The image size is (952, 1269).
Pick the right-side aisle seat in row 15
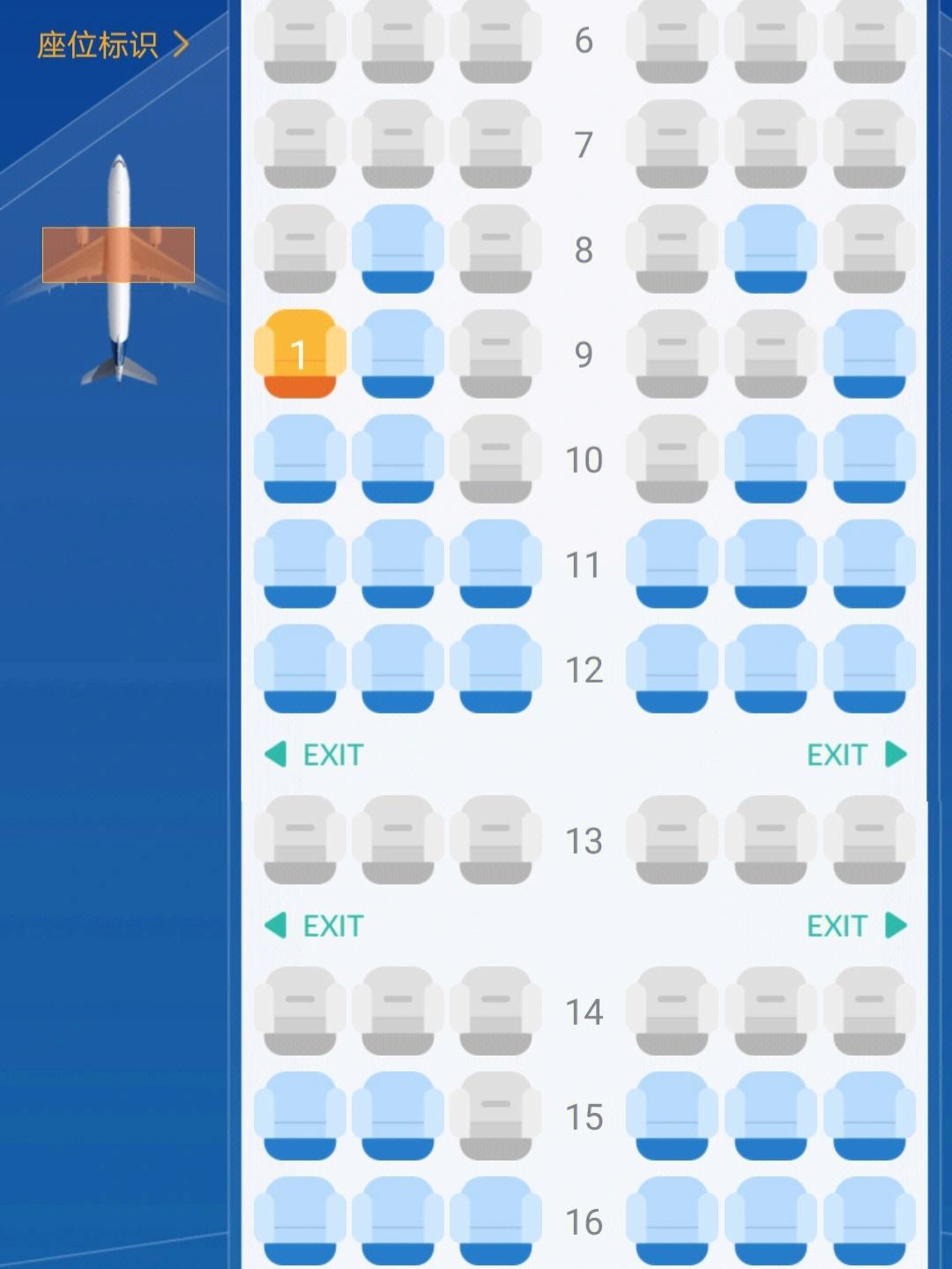[x=672, y=1116]
